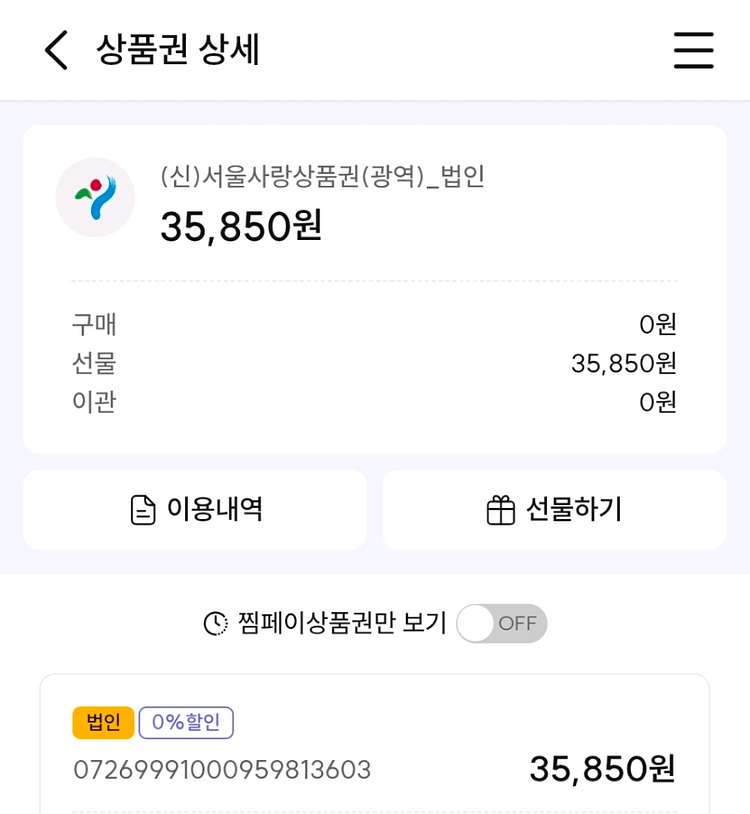Image resolution: width=750 pixels, height=814 pixels.
Task: Open the hamburger menu
Action: [693, 50]
